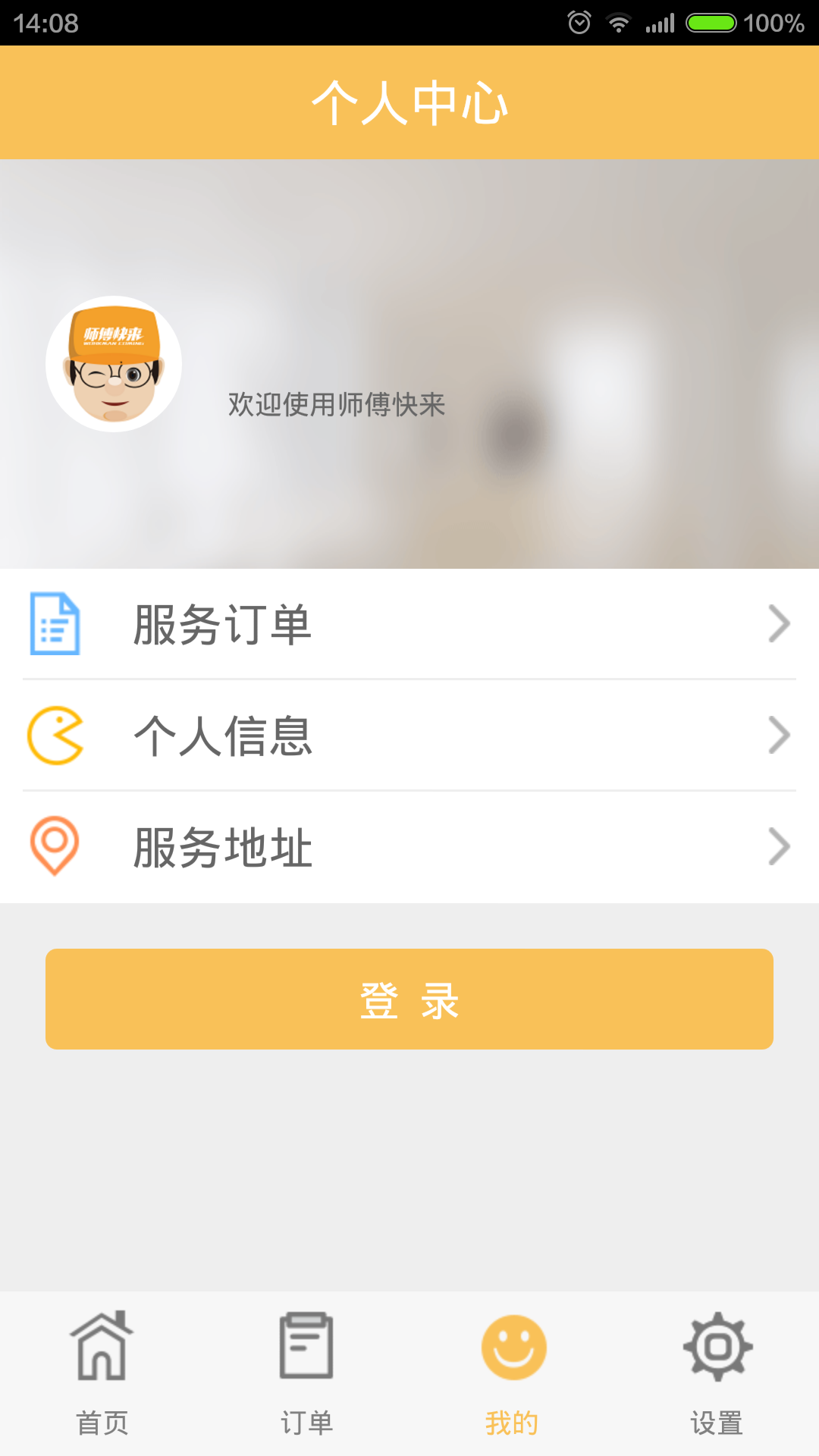Screen dimensions: 819x1456
Task: Tap the 登录 login button
Action: (x=409, y=999)
